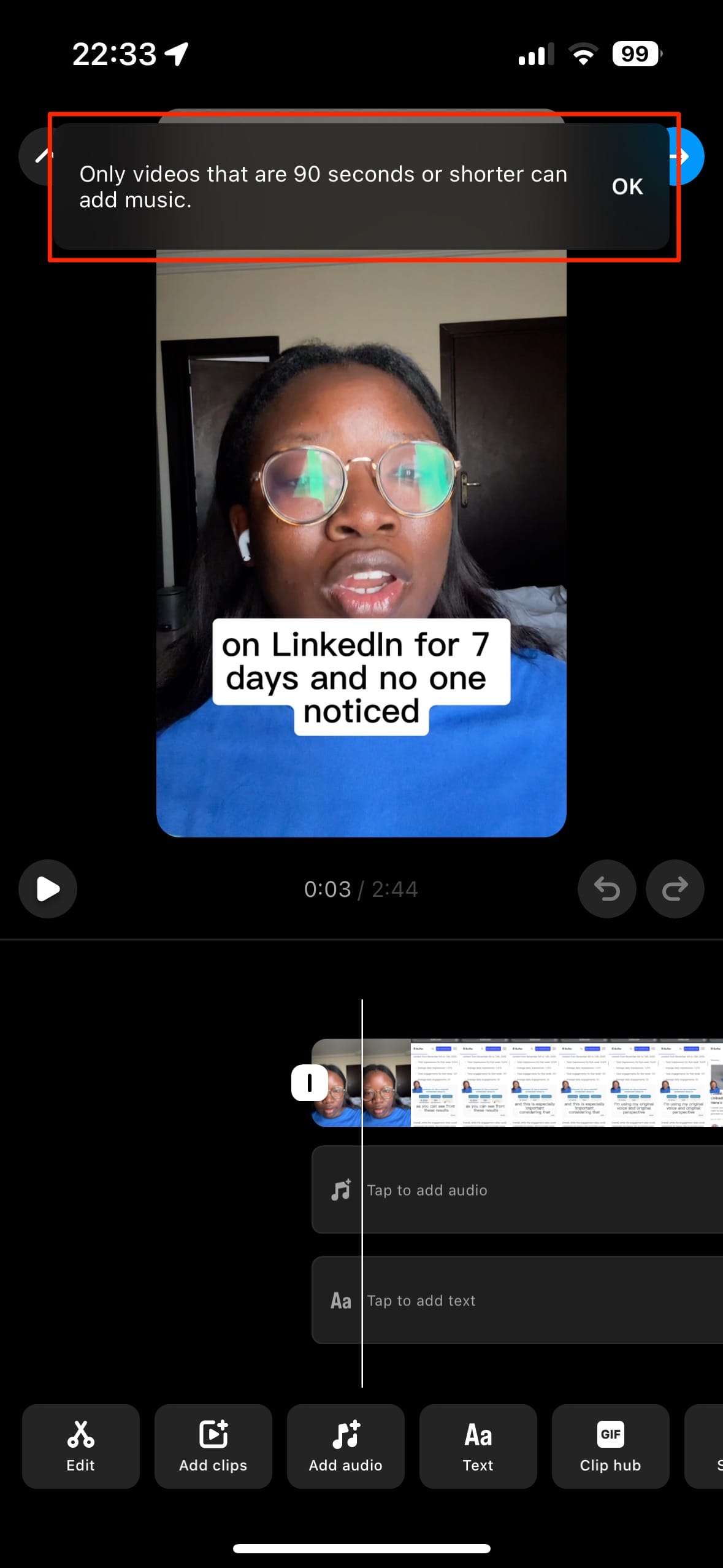Choose Add clips in toolbar
Screen dimensions: 723x1568
[213, 1447]
